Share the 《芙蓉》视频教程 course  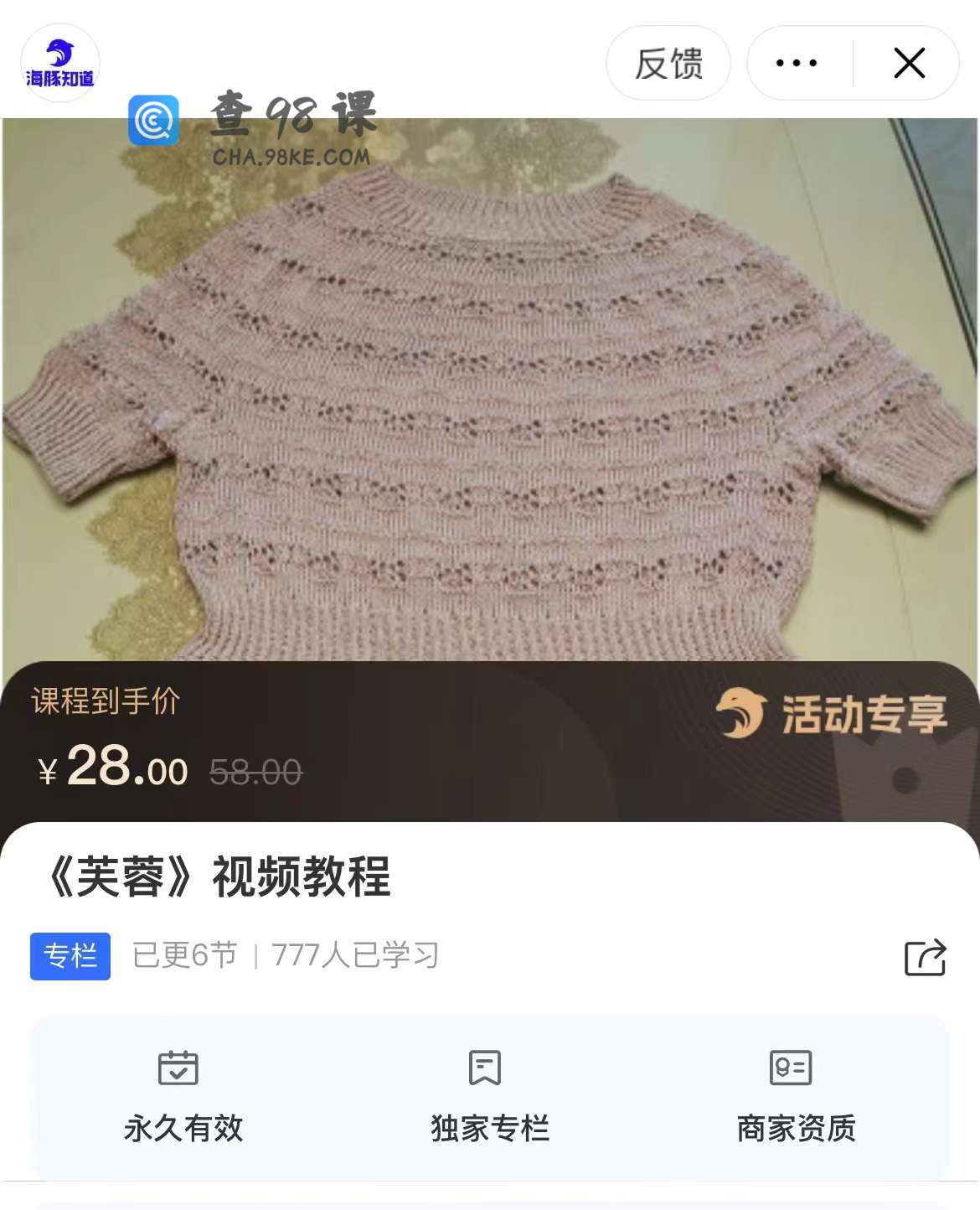point(925,957)
